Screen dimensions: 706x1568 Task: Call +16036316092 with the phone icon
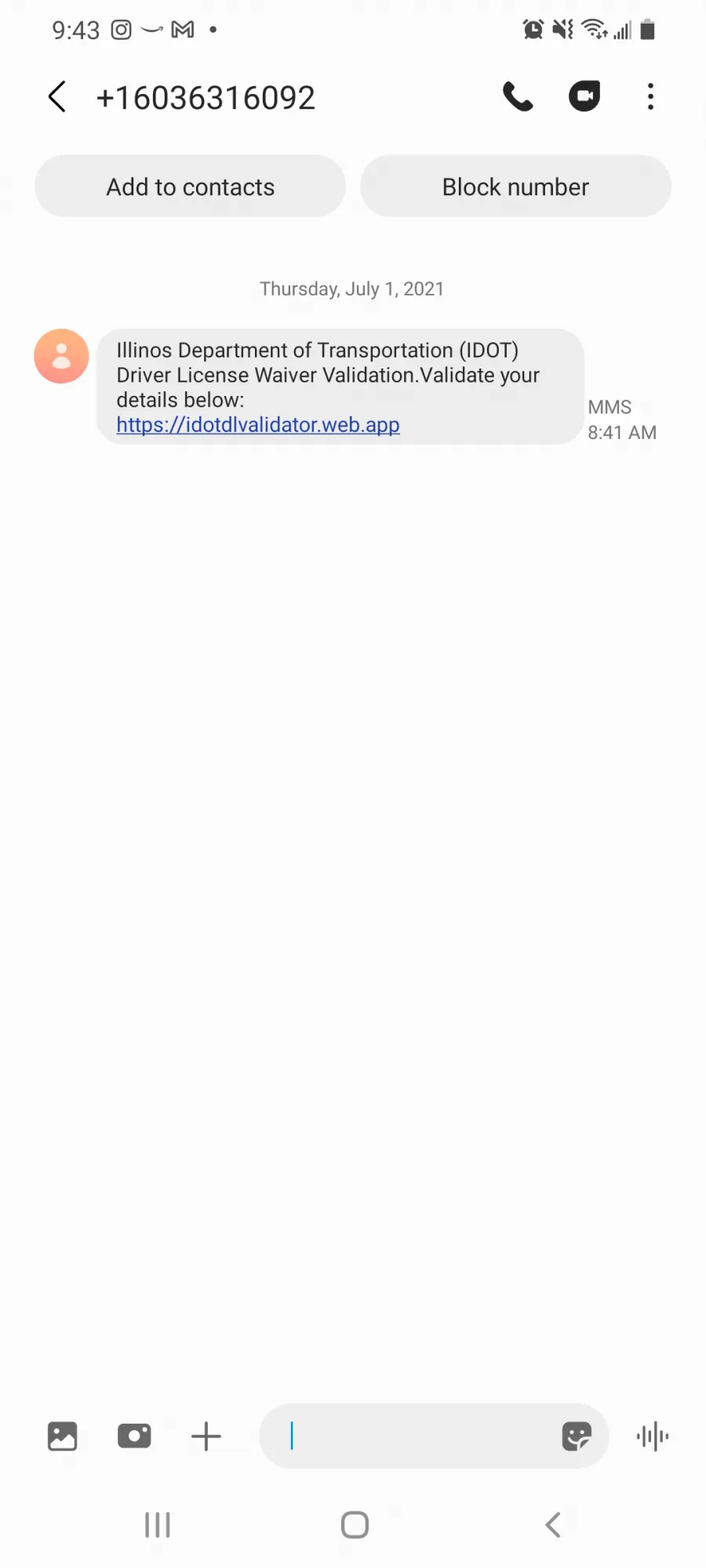click(518, 97)
